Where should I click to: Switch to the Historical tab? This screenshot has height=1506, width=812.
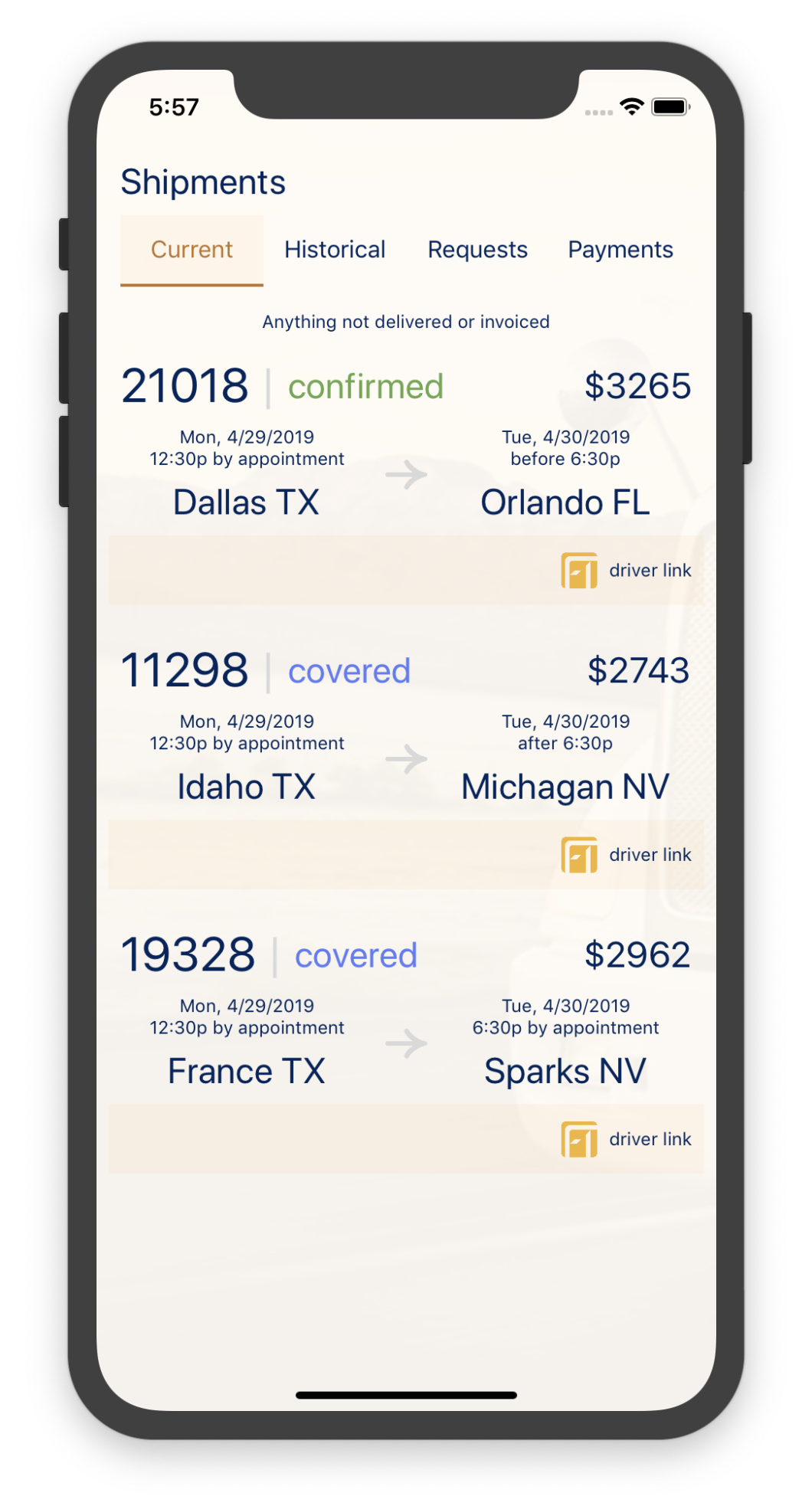(335, 250)
